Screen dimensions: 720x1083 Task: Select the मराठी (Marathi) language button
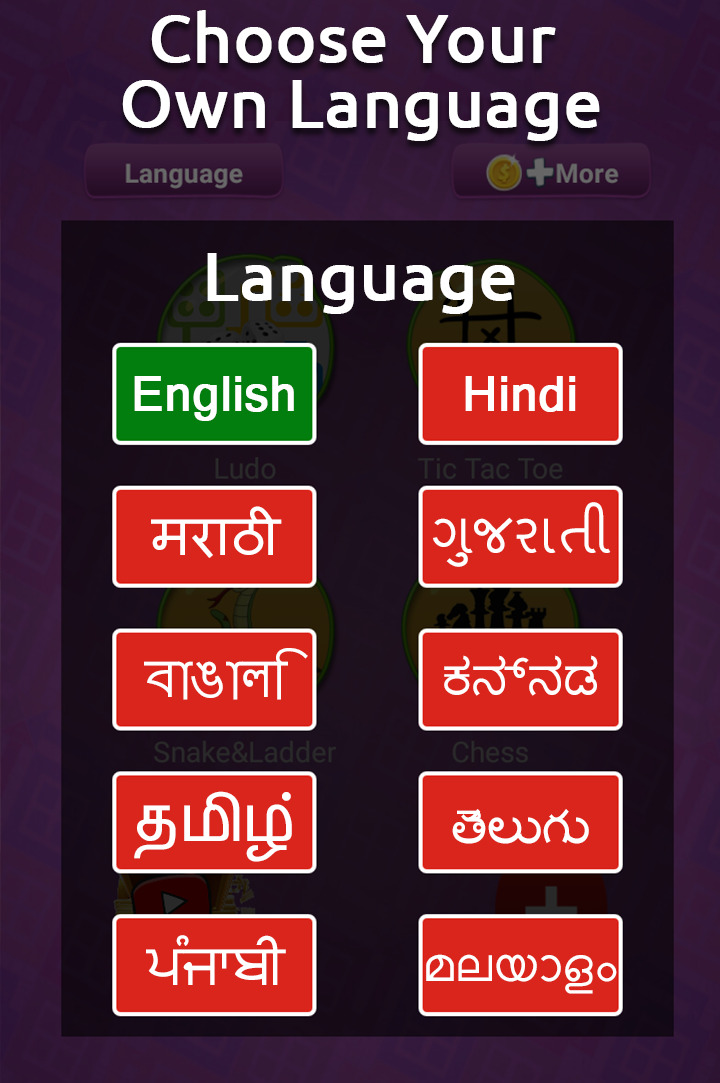click(214, 537)
